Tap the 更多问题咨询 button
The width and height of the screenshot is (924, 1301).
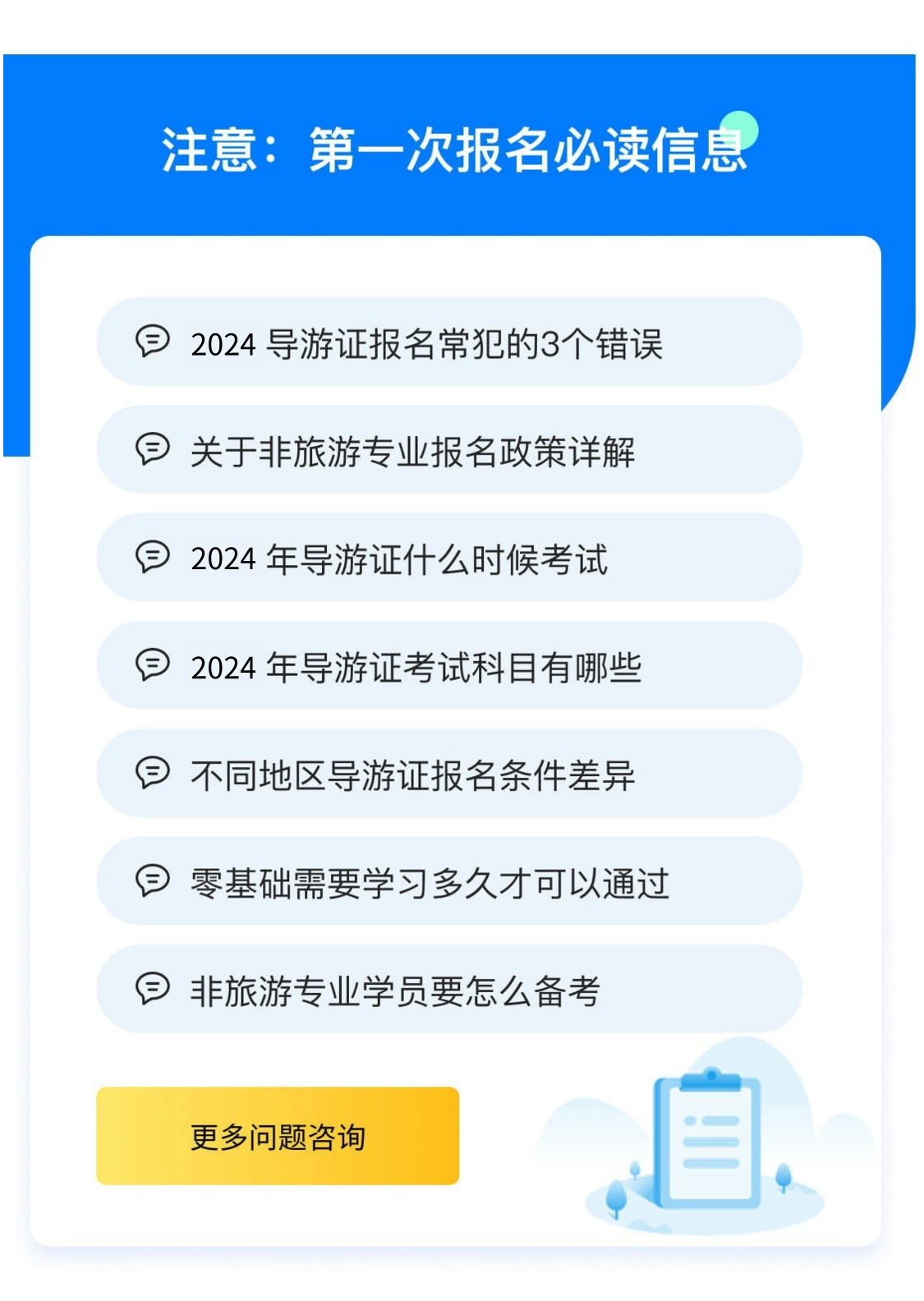pos(278,1136)
